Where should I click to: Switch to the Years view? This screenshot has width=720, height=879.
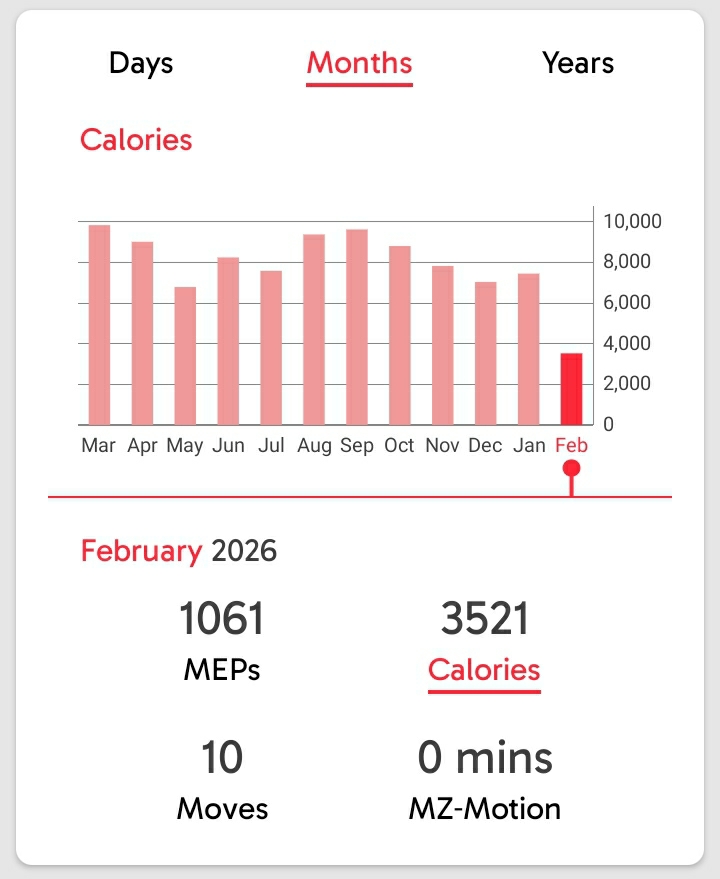(578, 63)
